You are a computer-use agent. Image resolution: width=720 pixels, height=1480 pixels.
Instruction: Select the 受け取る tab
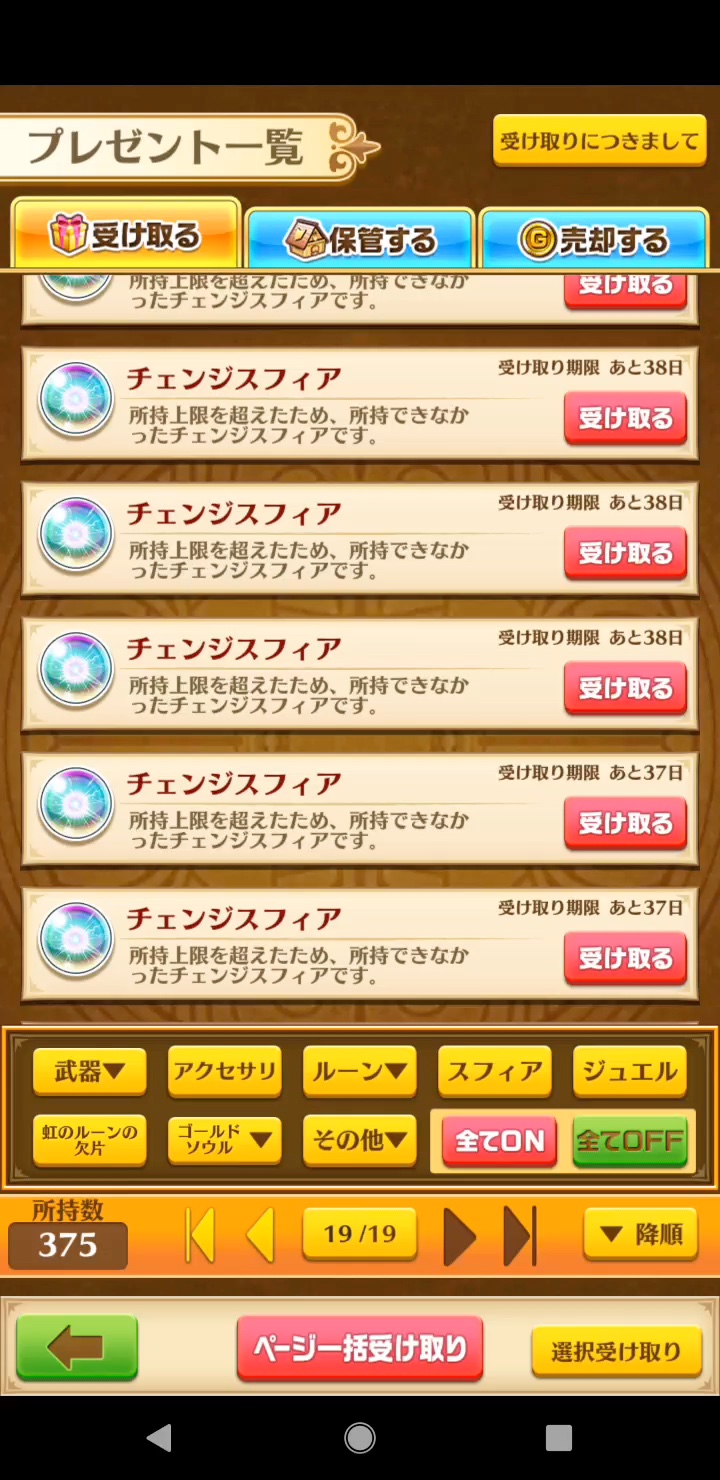coord(125,236)
